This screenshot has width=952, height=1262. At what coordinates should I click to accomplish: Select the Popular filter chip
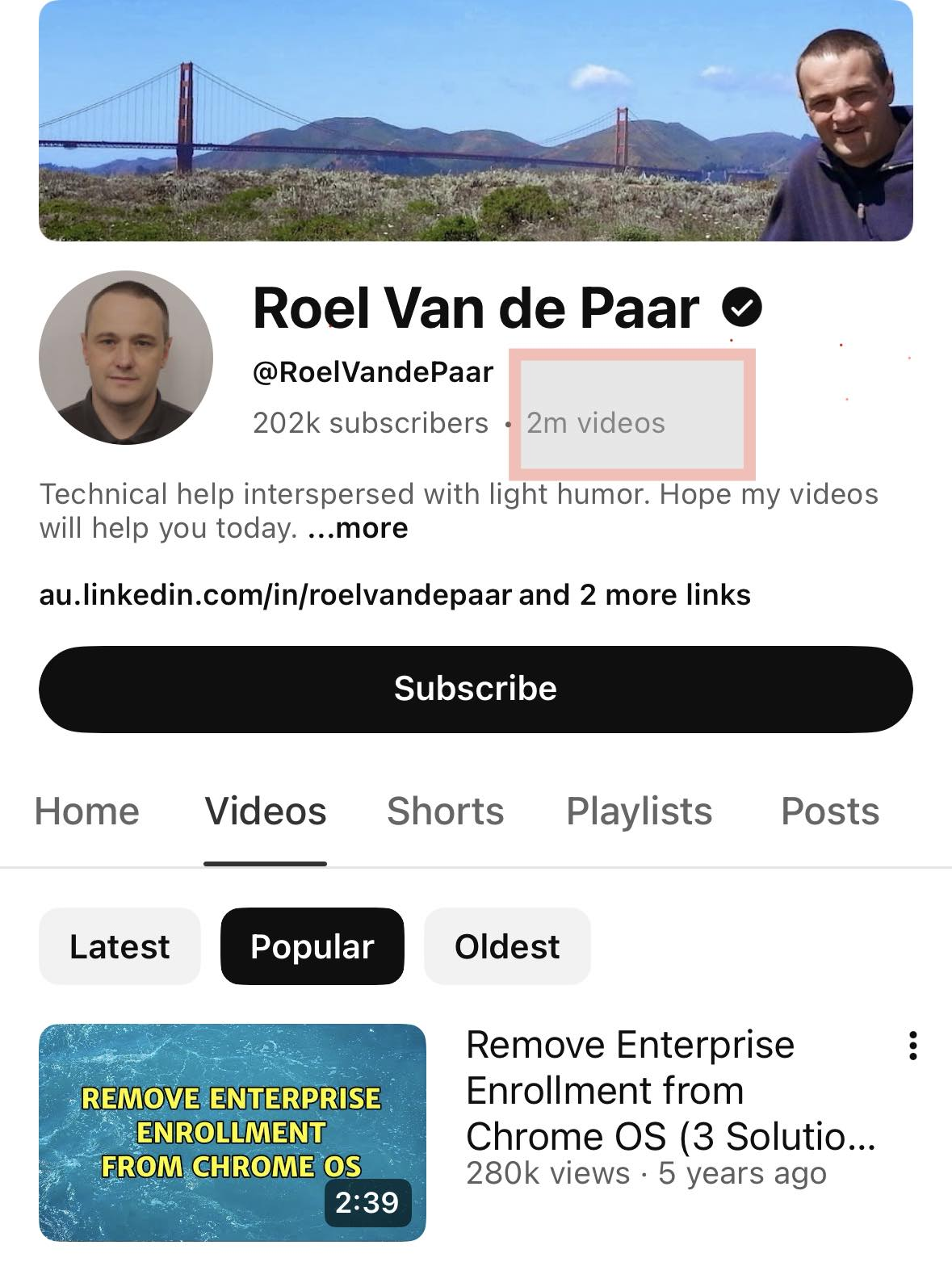click(x=312, y=945)
